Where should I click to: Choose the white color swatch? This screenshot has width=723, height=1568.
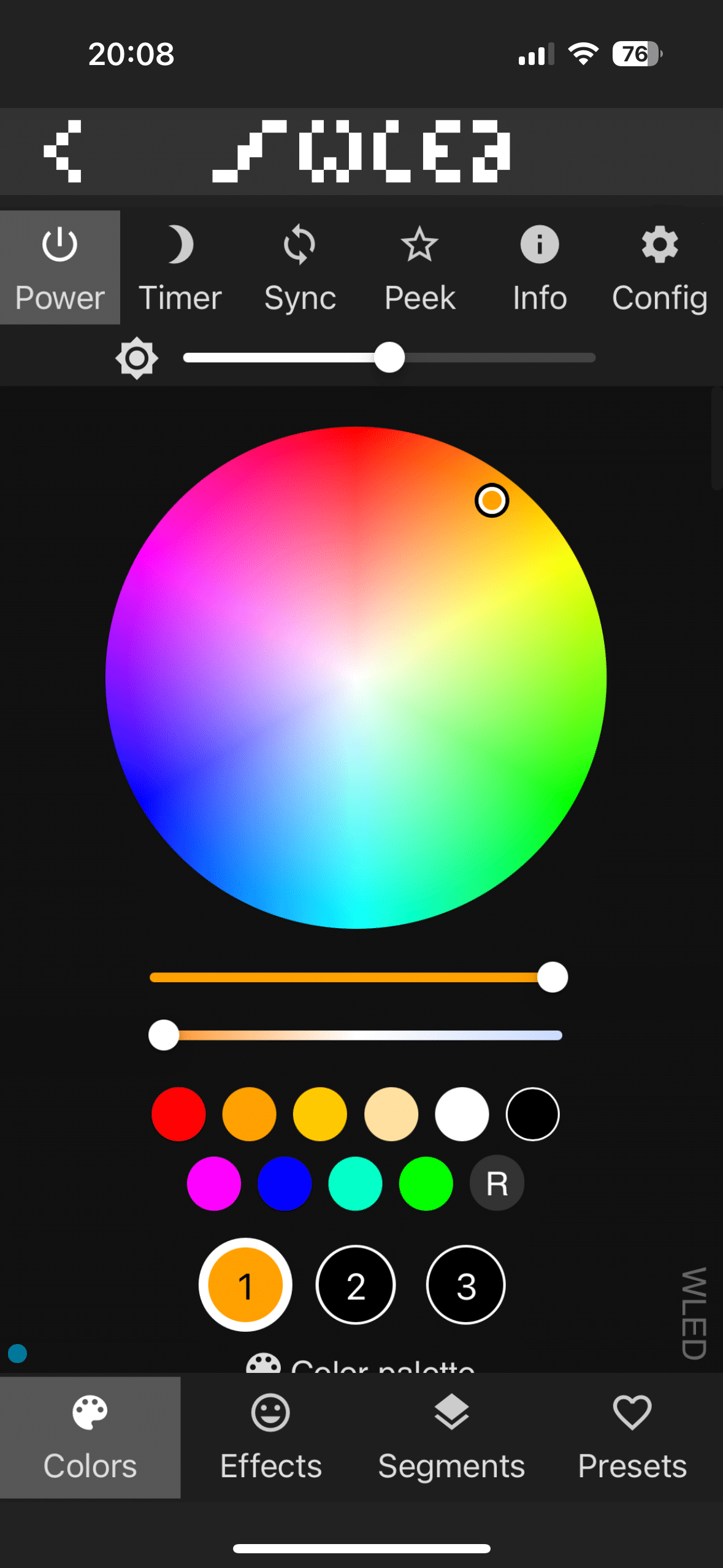(462, 1114)
